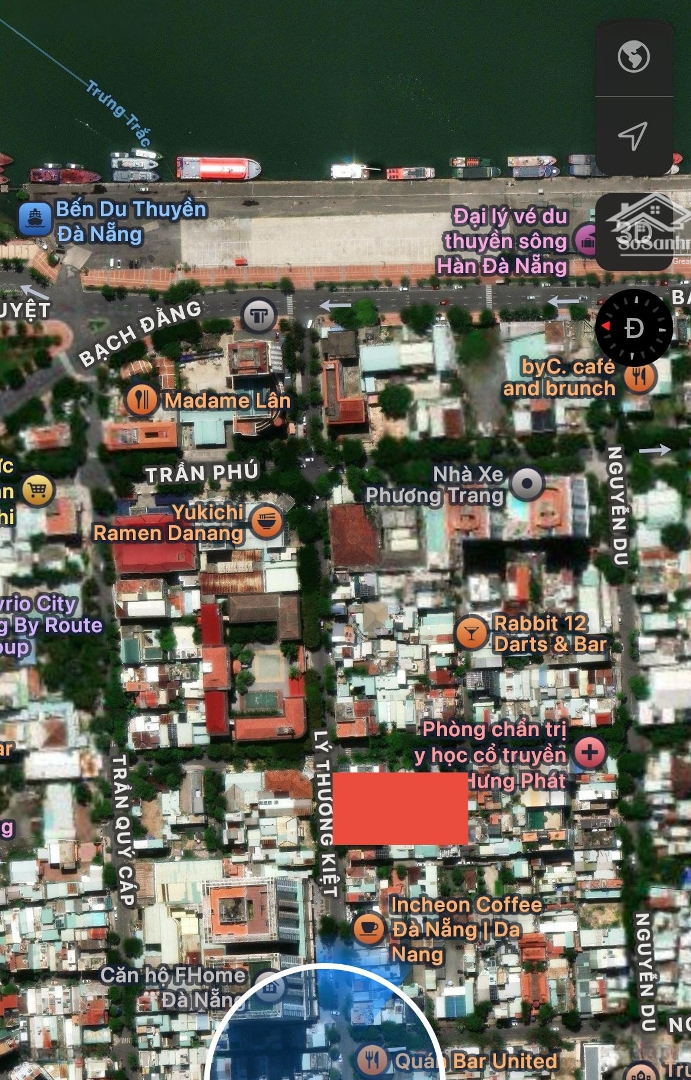Open Yukichi Ramen Danang place marker
The width and height of the screenshot is (691, 1080).
[266, 521]
